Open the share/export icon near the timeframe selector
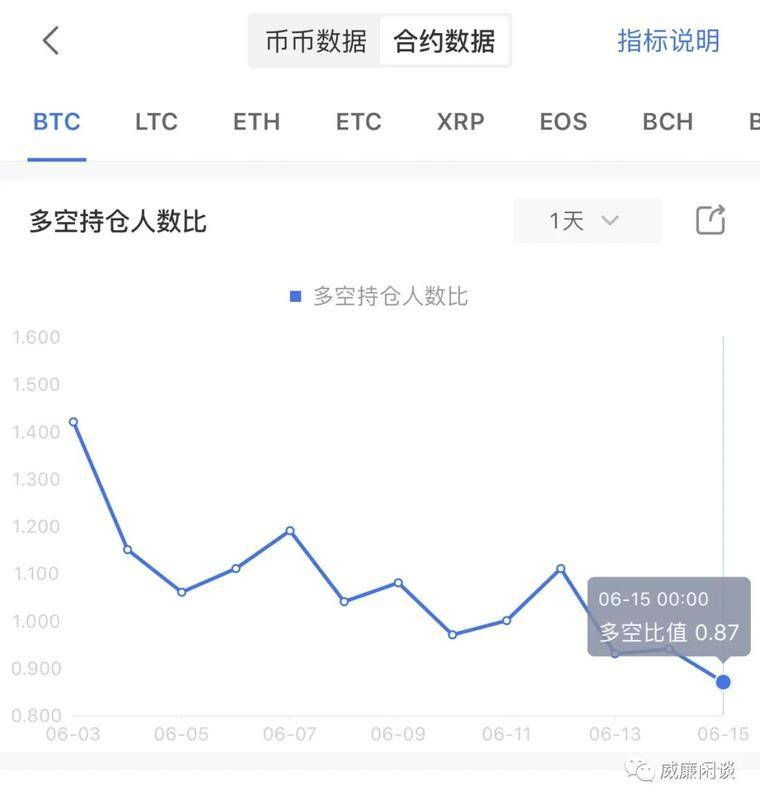This screenshot has width=760, height=804. point(710,219)
